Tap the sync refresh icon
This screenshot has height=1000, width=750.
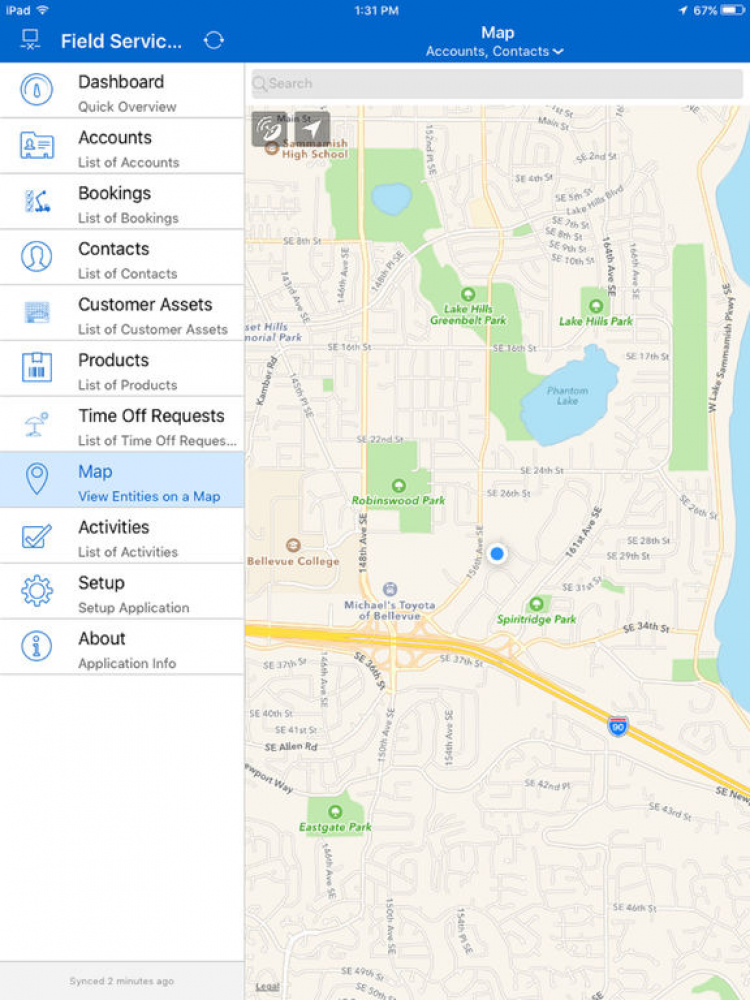[213, 40]
